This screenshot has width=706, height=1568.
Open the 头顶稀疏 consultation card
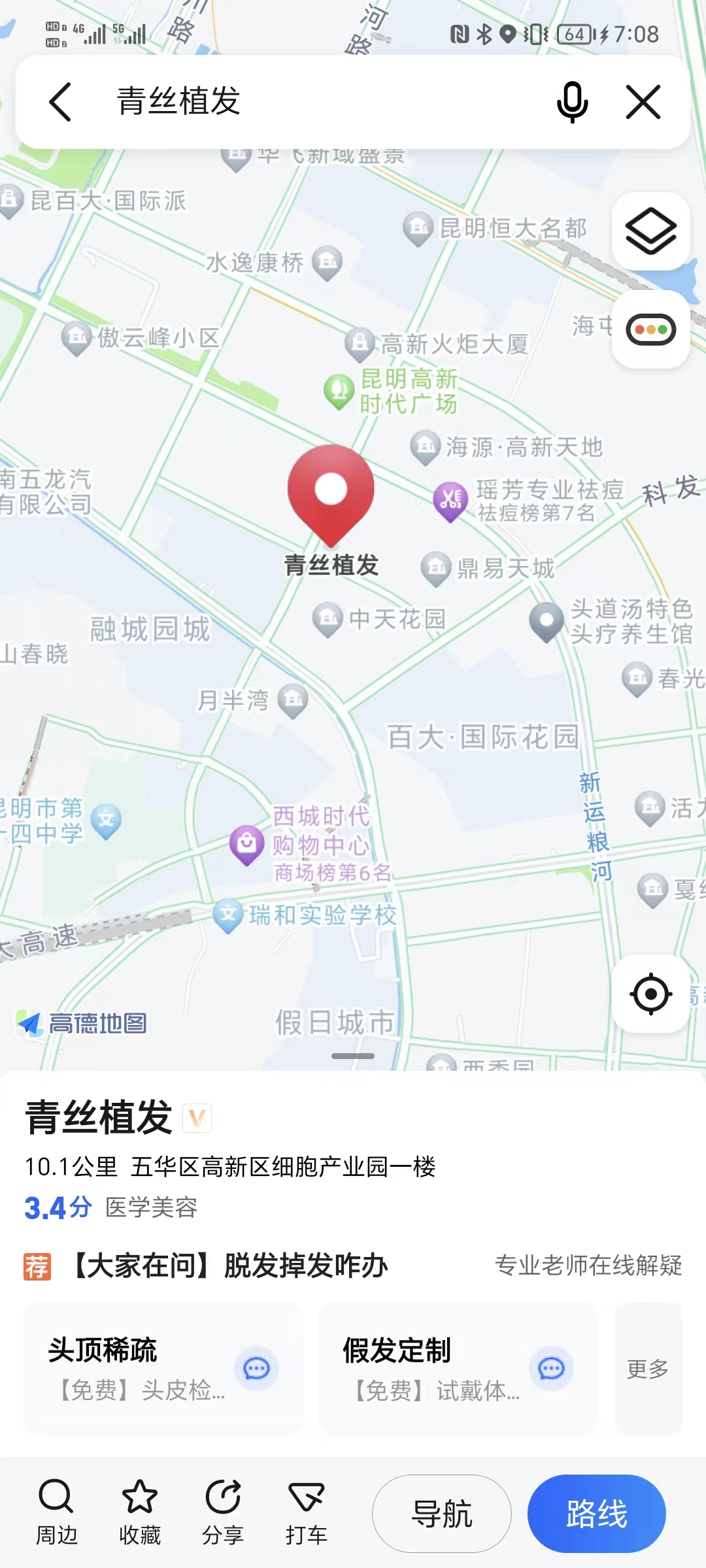[163, 1368]
